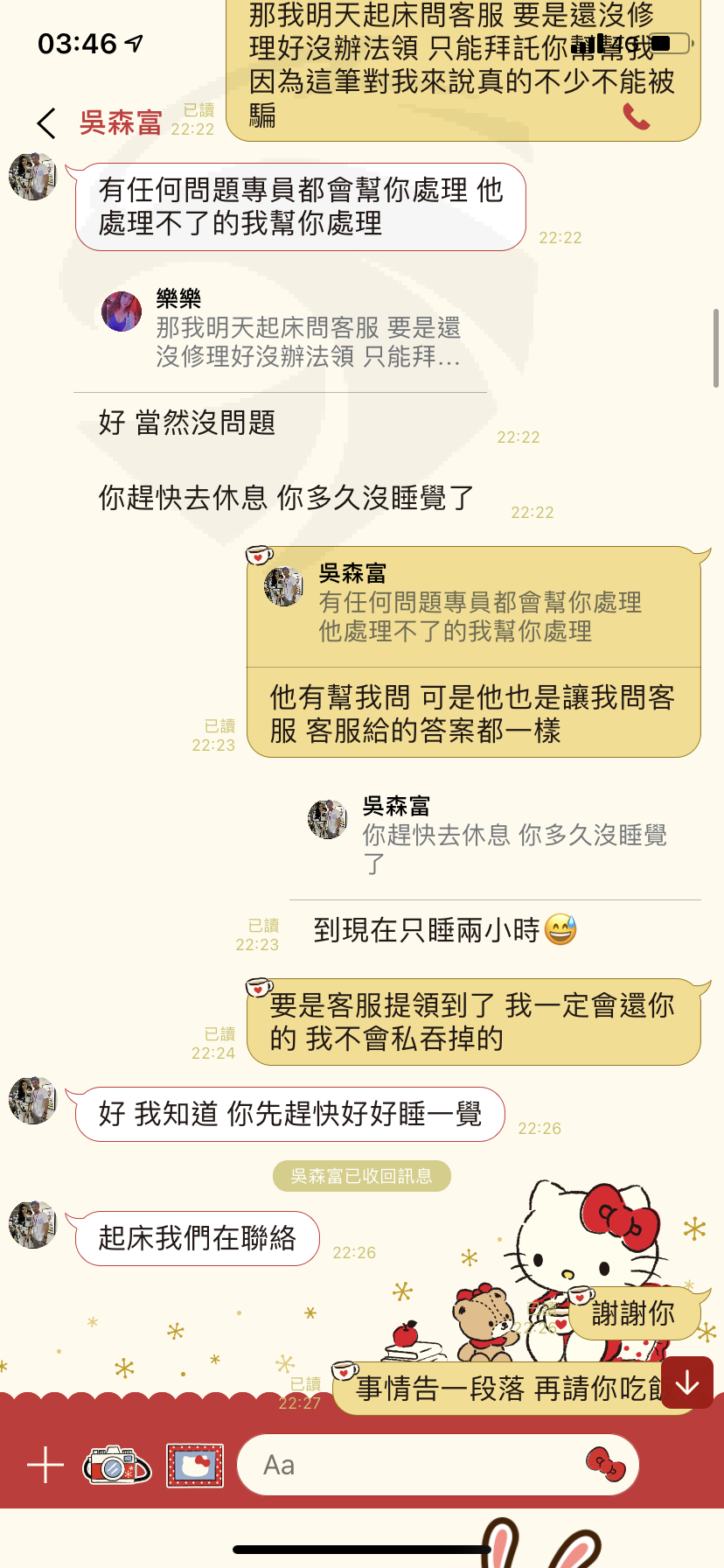Tap quoted 吳森富 message about 專員
The width and height of the screenshot is (724, 1568).
coord(473,605)
